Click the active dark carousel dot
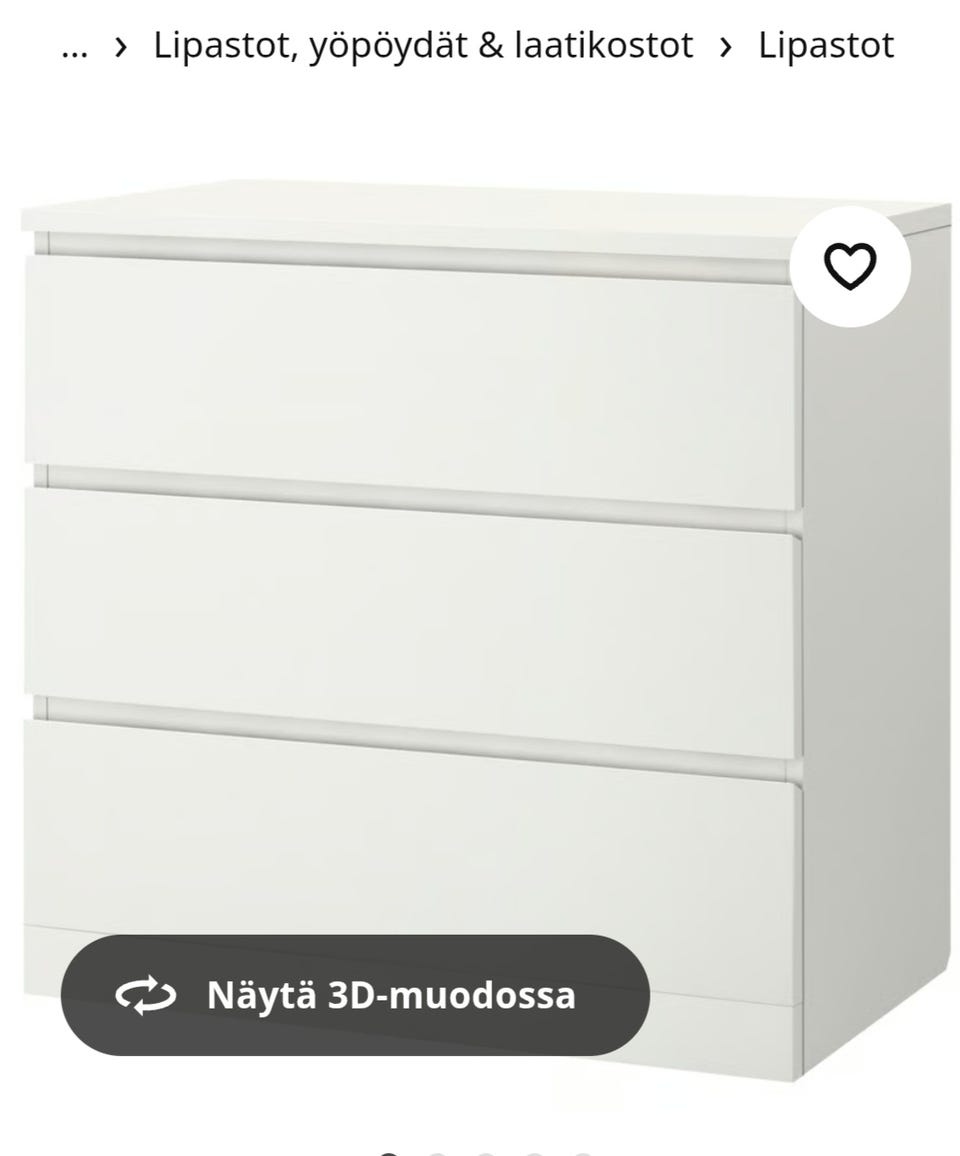 click(388, 1151)
